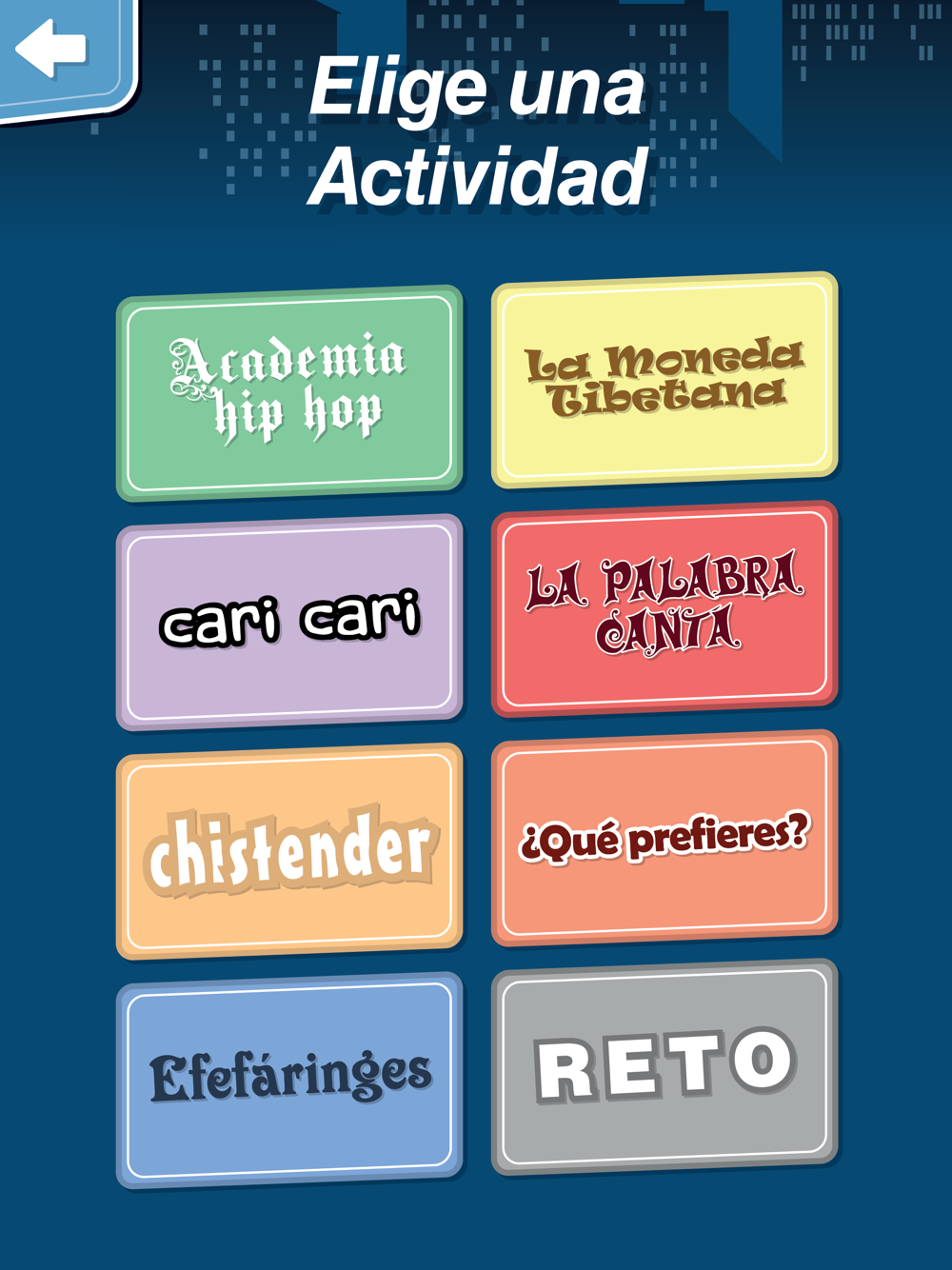Viewport: 952px width, 1270px height.
Task: Select the Academia hip hop activity
Action: click(289, 393)
